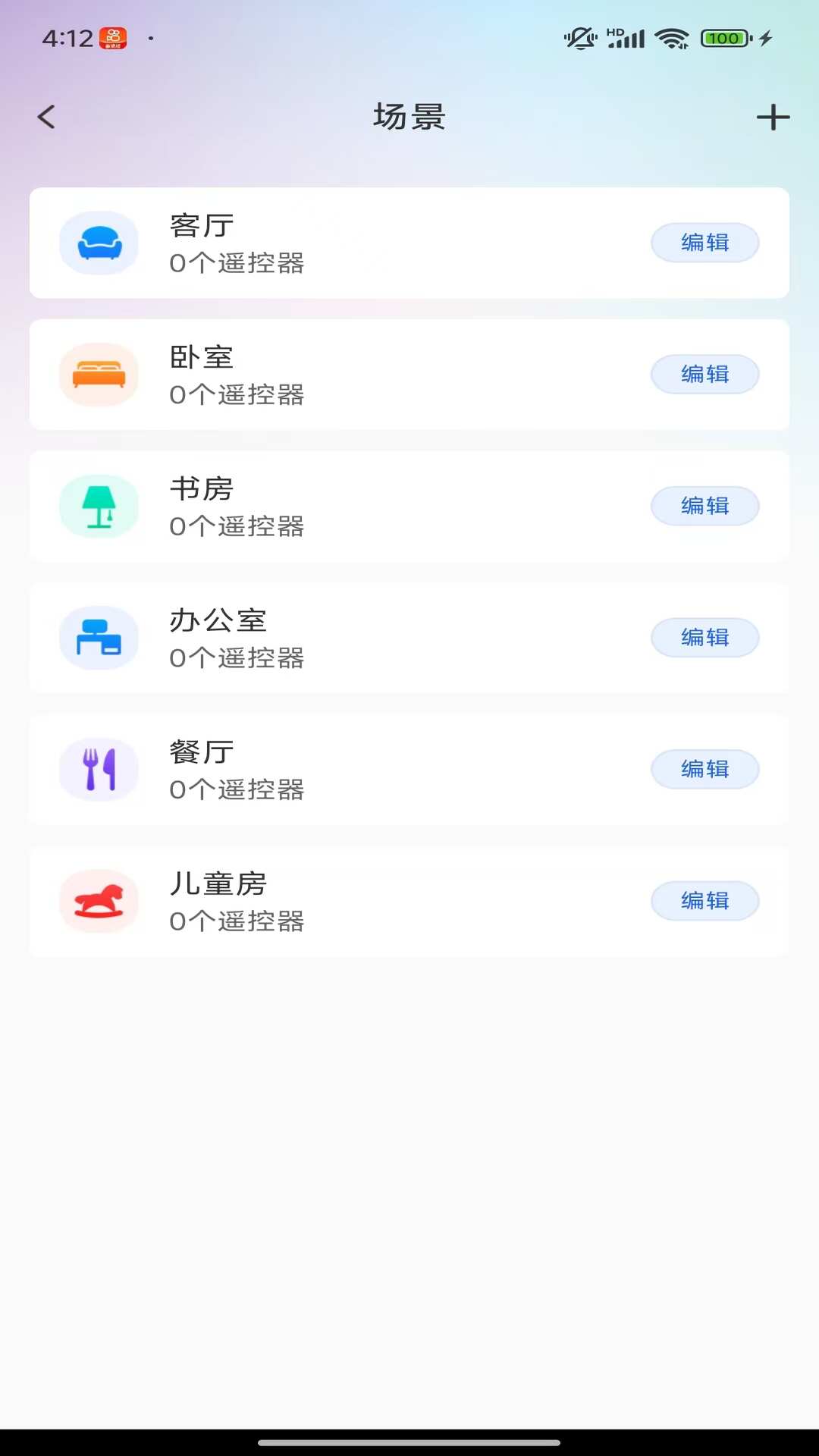Edit the 卧室 scene

click(704, 375)
